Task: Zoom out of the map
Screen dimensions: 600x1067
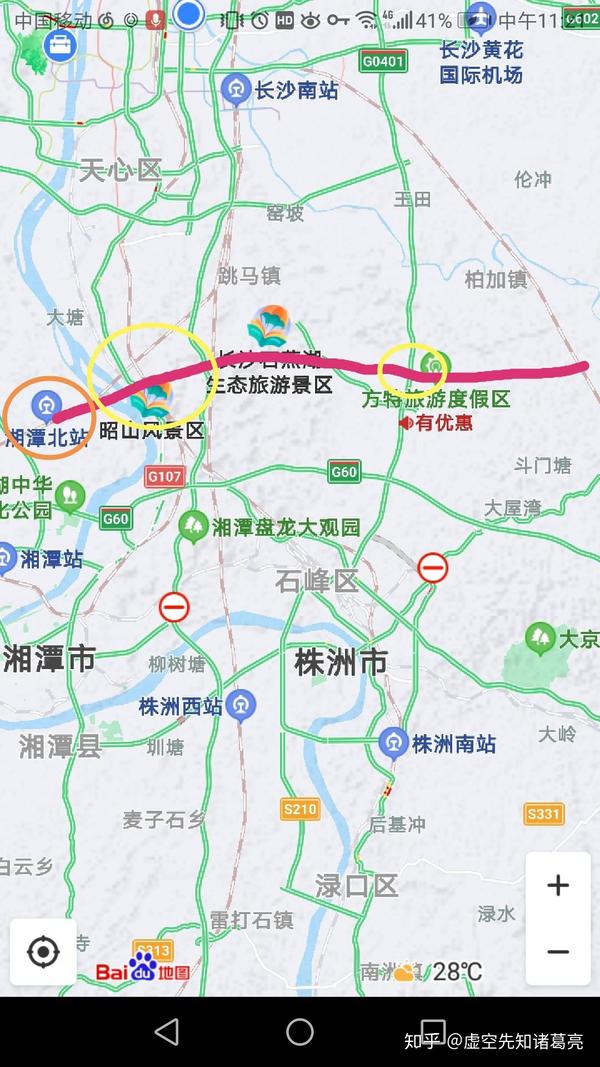Action: [558, 951]
